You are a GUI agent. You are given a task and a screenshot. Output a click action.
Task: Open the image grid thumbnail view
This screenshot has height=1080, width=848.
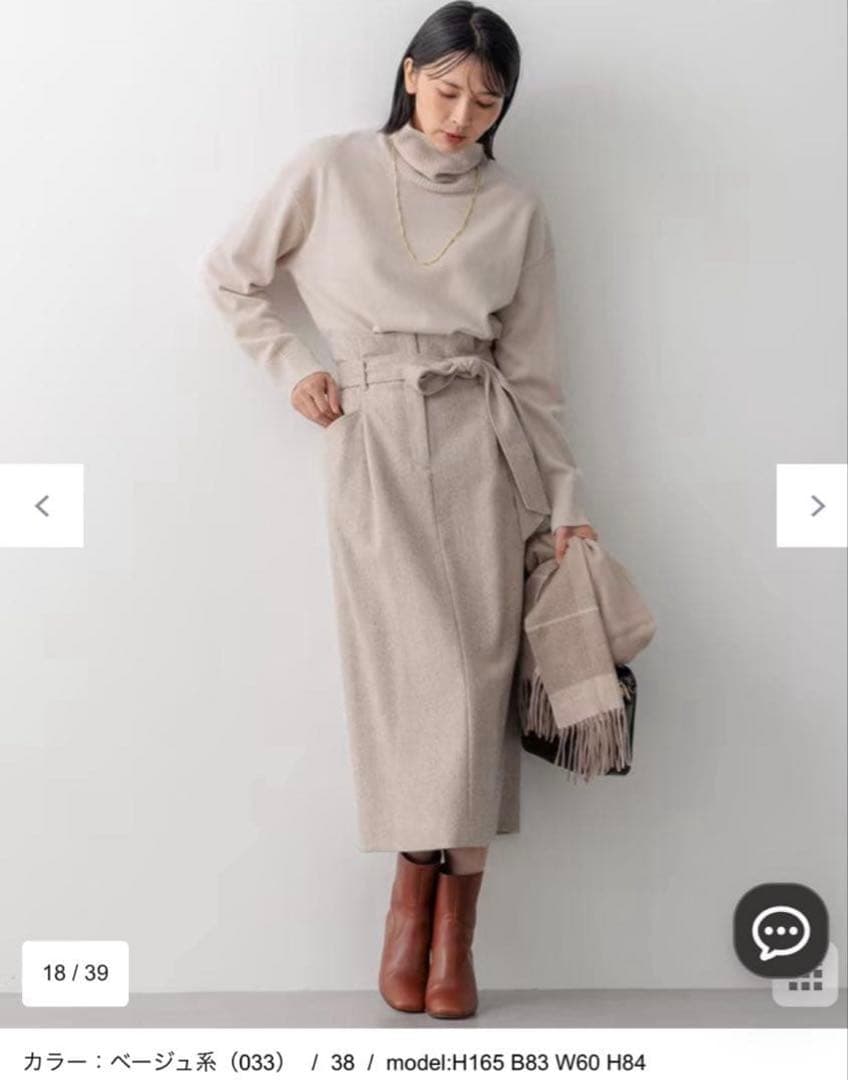[806, 987]
